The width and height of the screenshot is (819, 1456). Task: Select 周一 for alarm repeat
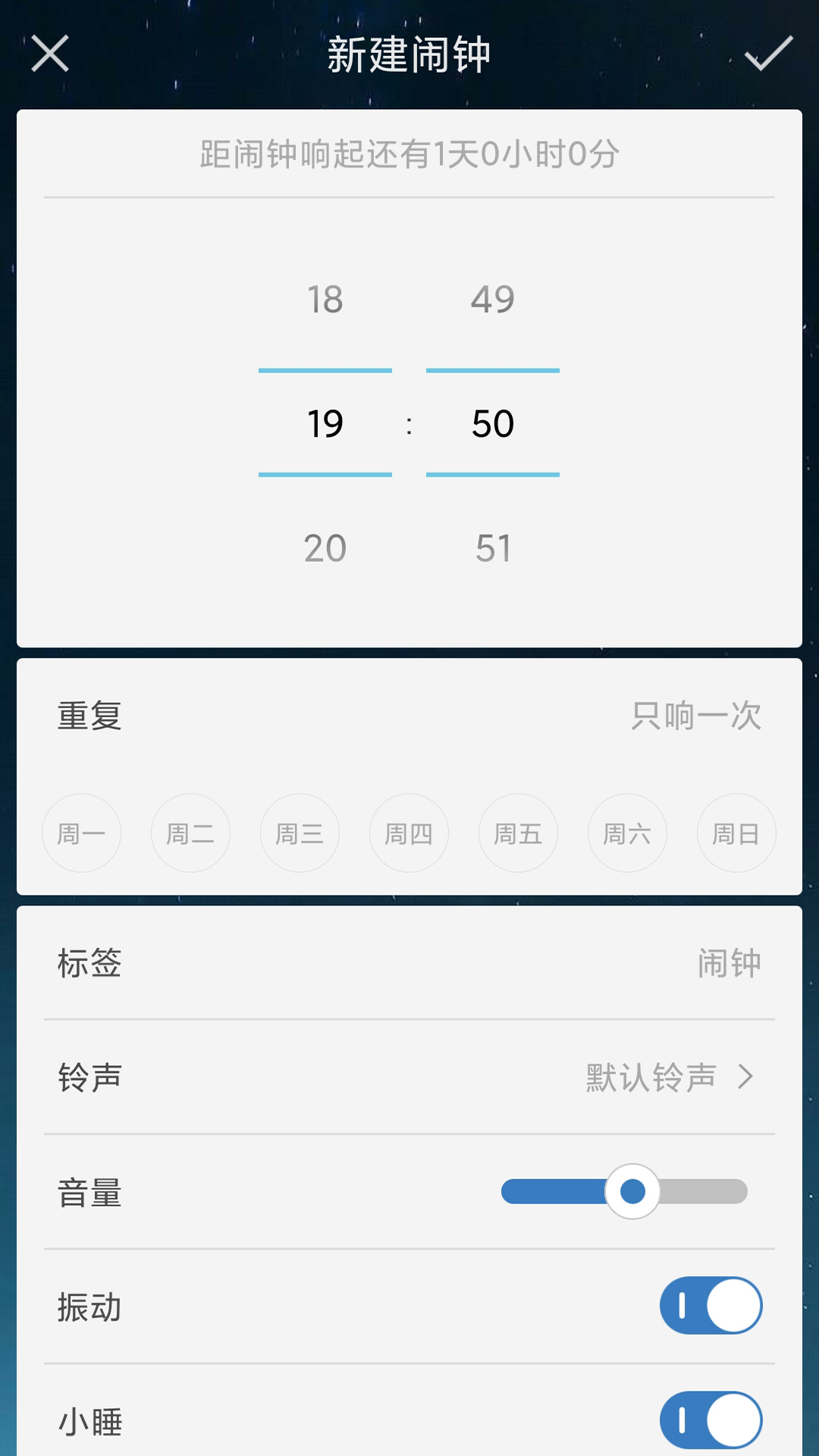[81, 833]
